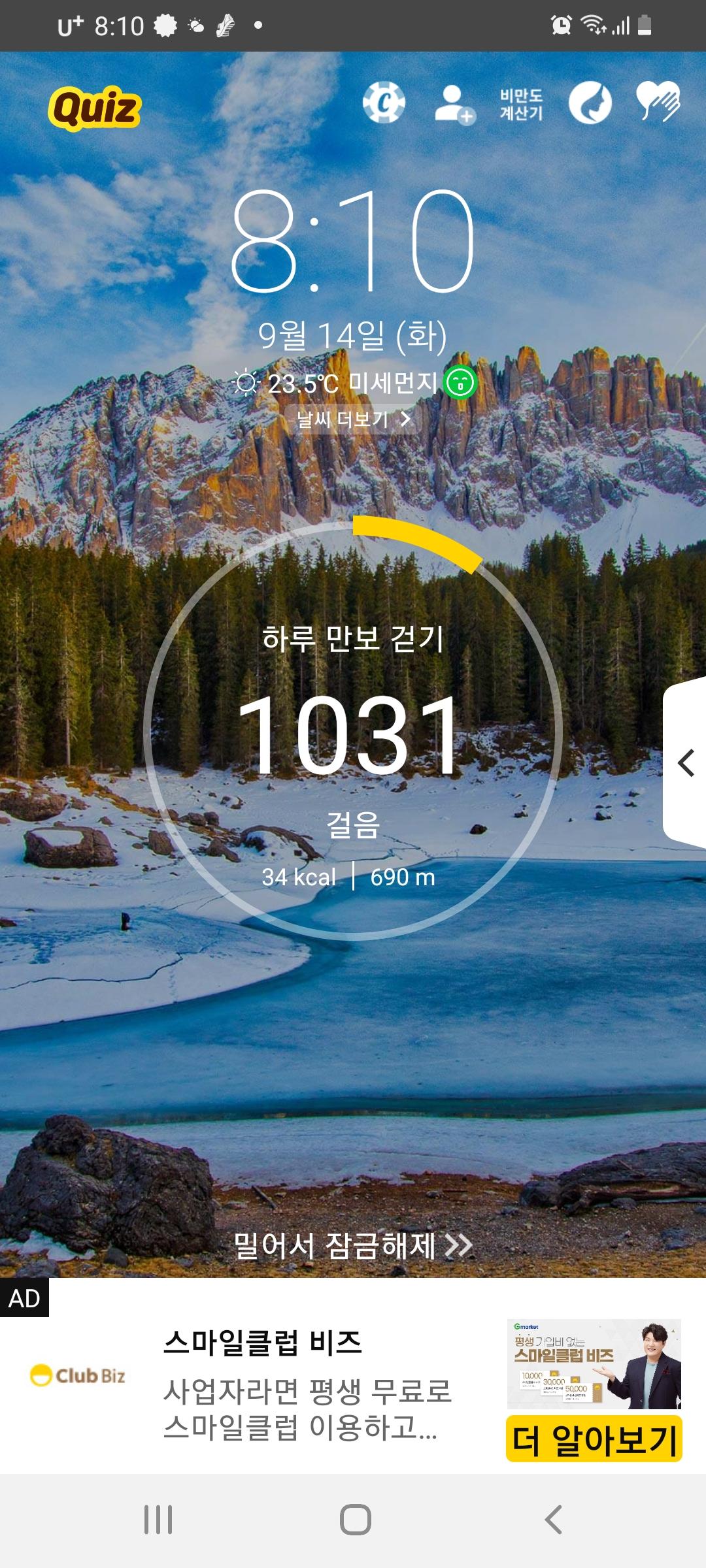Tap the add friend icon
Viewport: 706px width, 1568px height.
(454, 104)
